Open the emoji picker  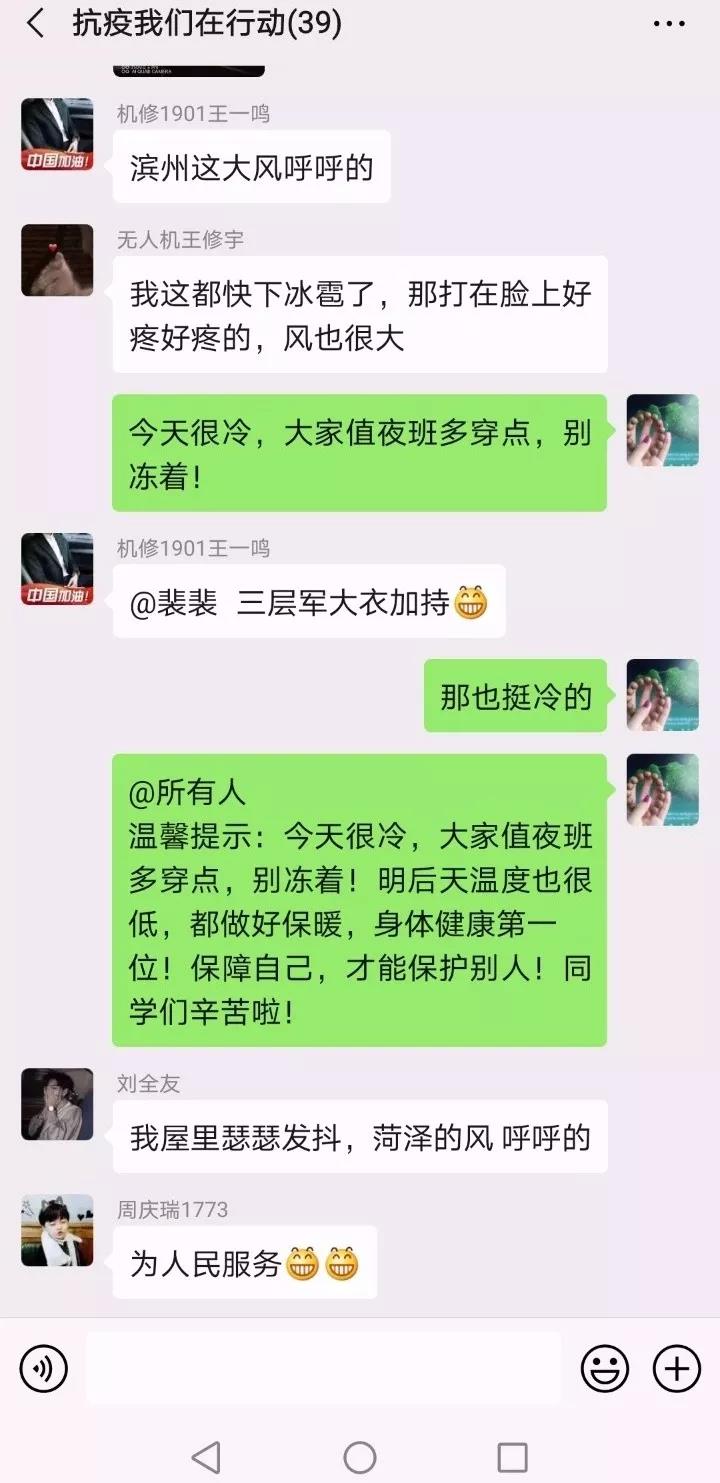click(x=605, y=1368)
